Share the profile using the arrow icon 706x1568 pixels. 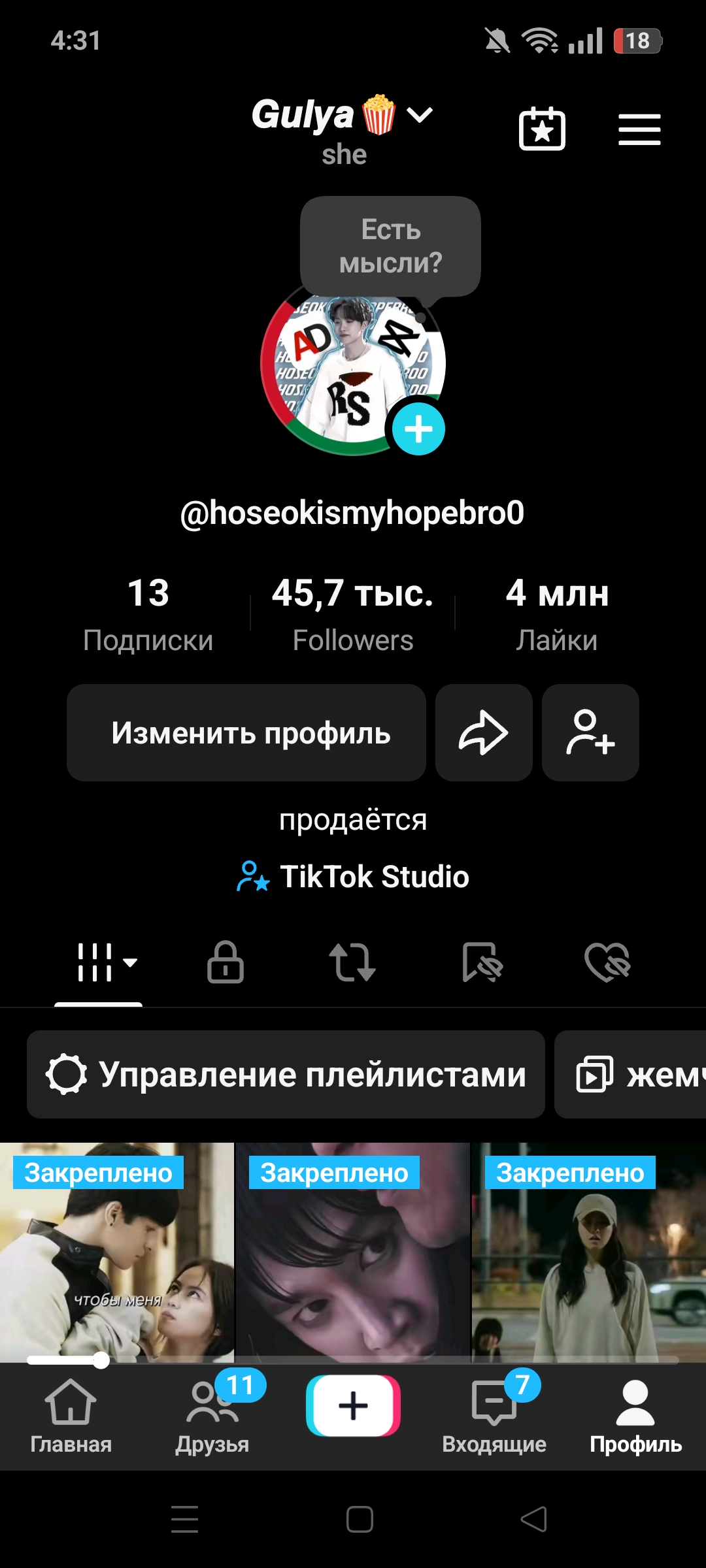coord(484,732)
